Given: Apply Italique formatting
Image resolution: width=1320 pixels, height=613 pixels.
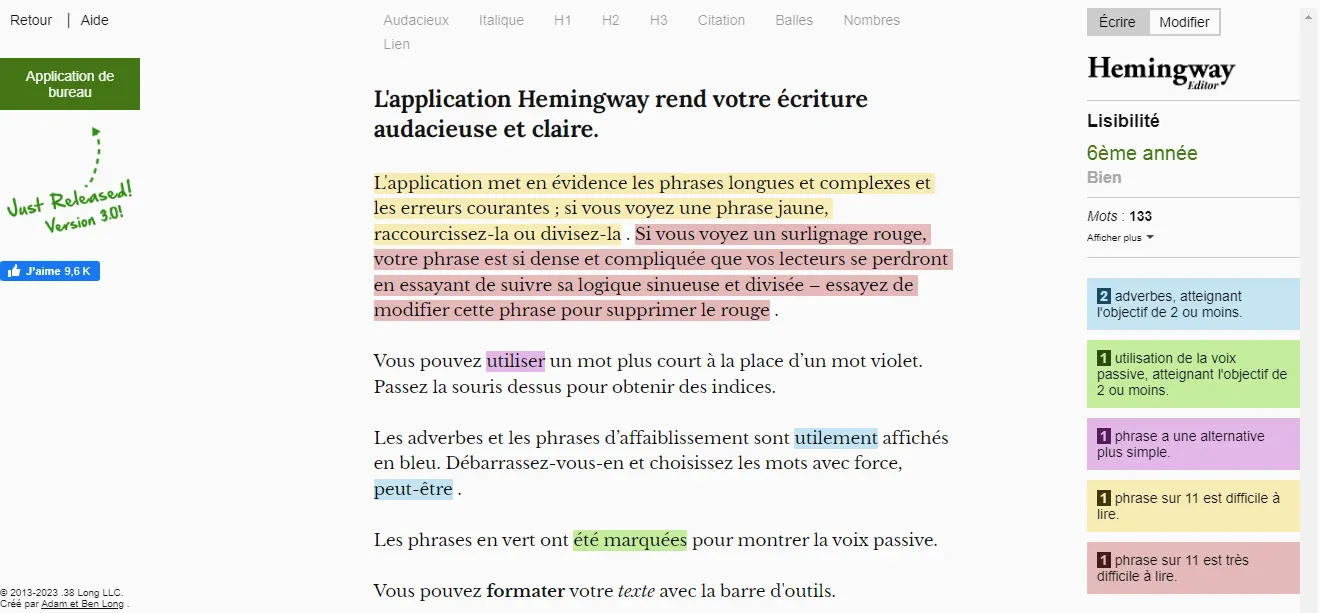Looking at the screenshot, I should click(501, 20).
